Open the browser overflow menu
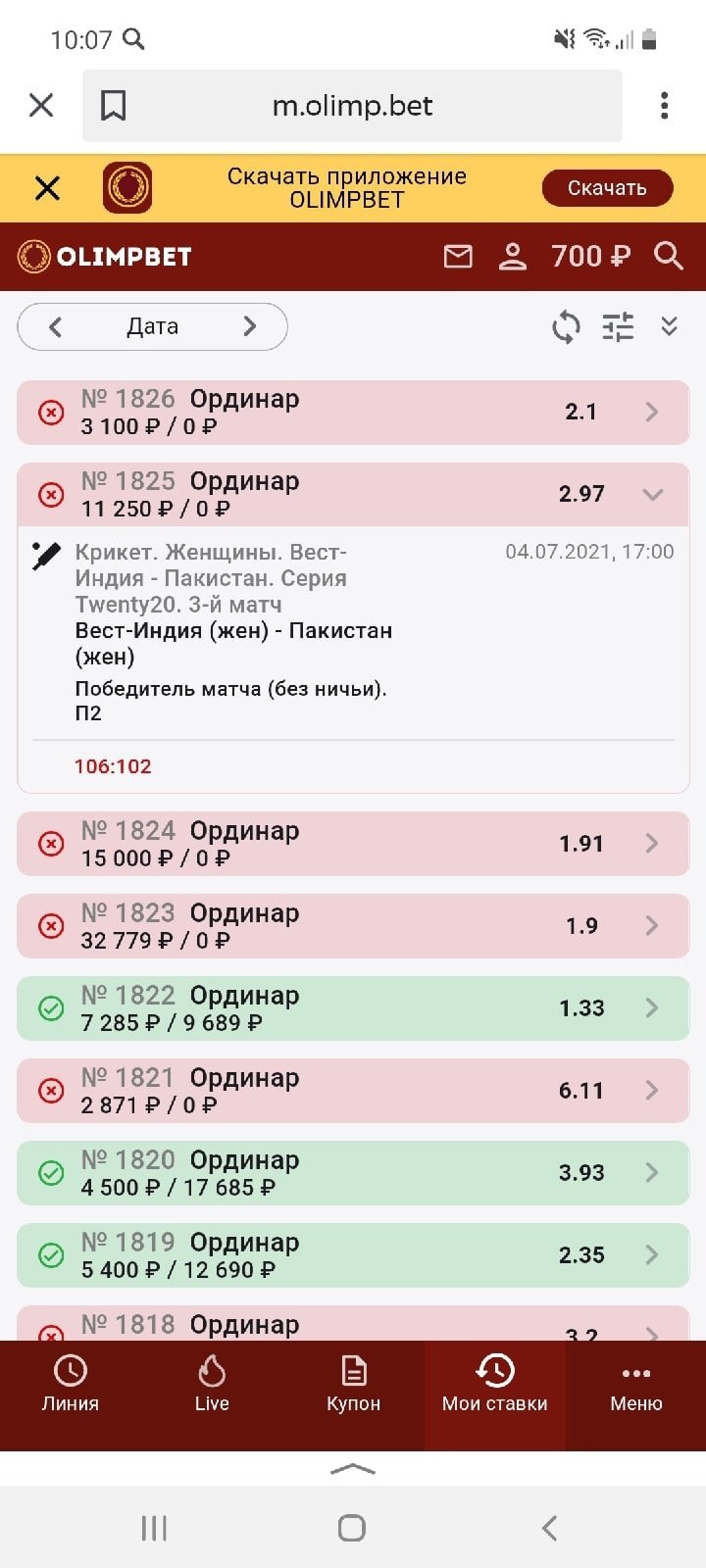 pyautogui.click(x=664, y=105)
